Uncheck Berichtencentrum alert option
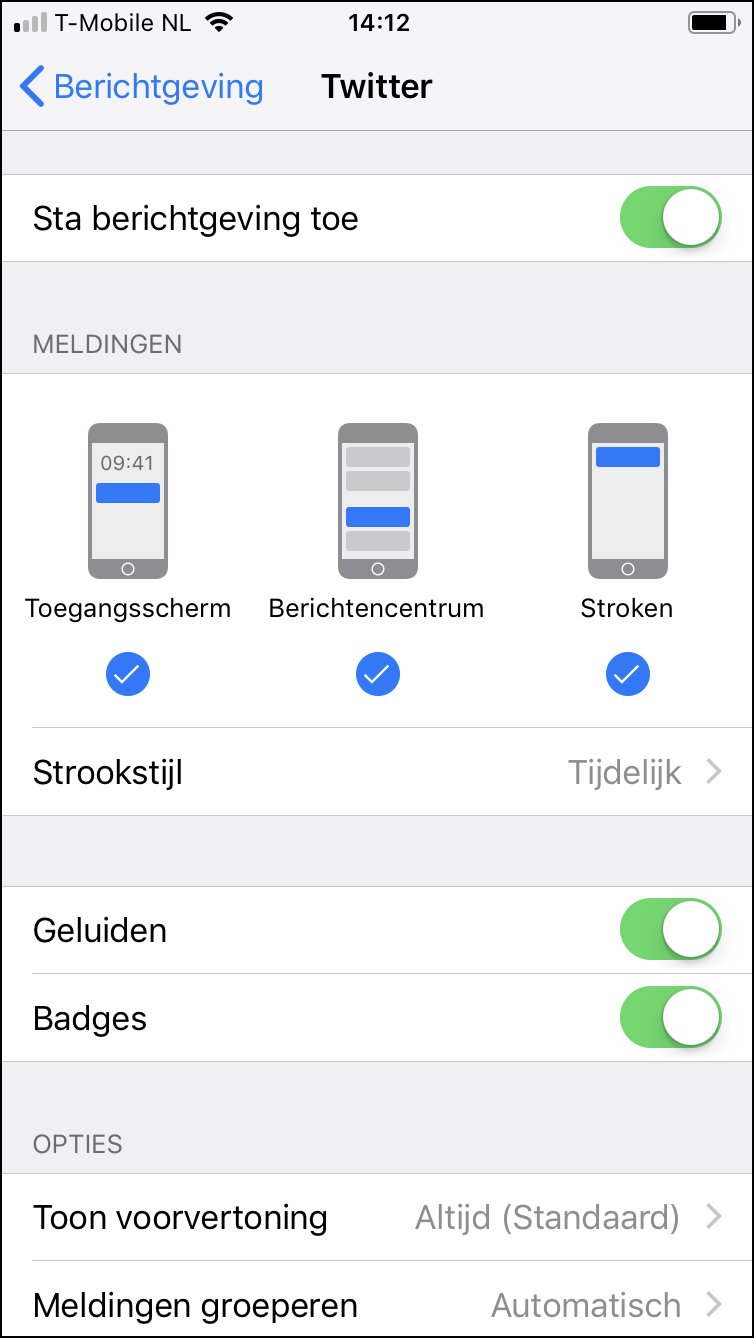Screen dimensions: 754x1338 click(377, 676)
